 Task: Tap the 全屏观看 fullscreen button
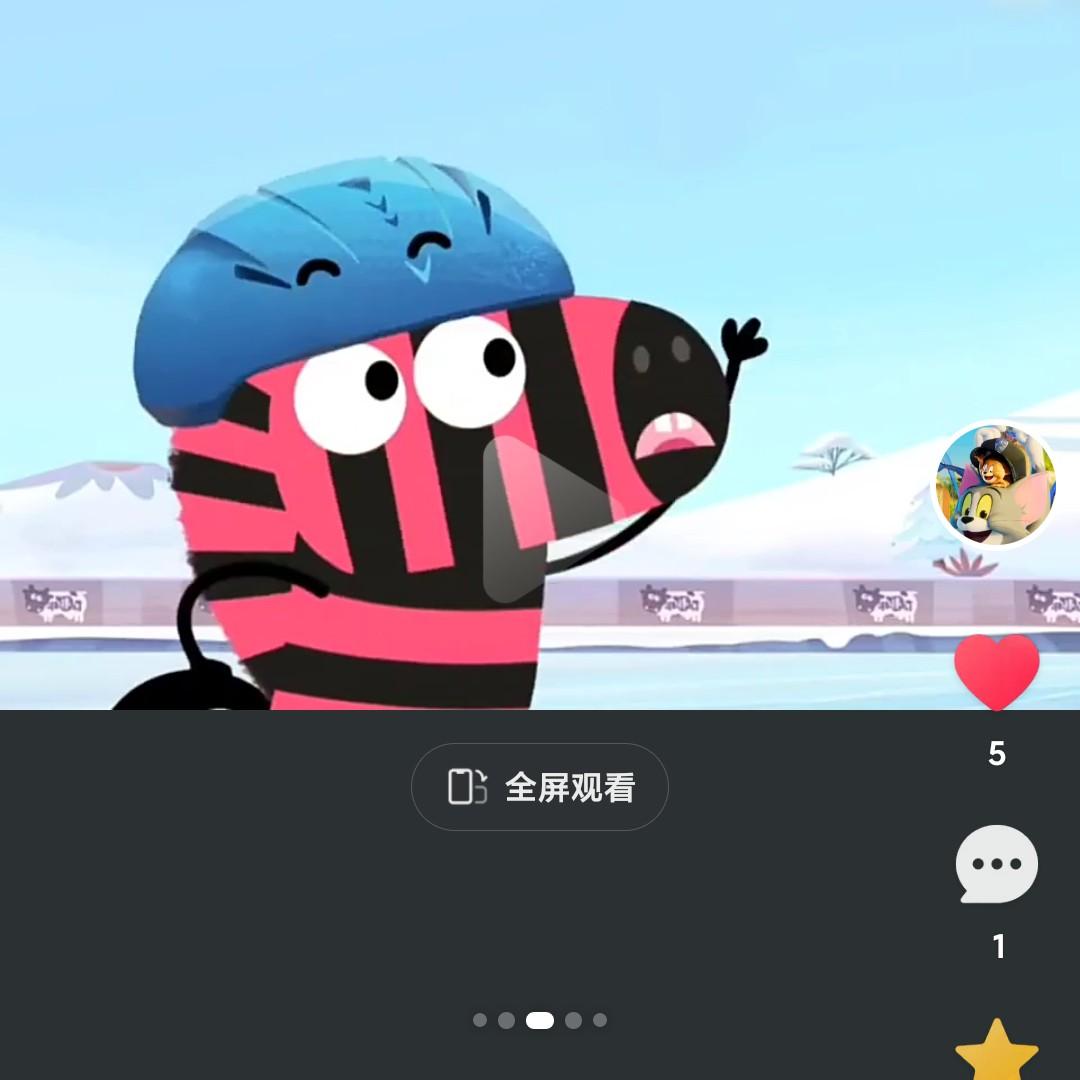point(540,787)
